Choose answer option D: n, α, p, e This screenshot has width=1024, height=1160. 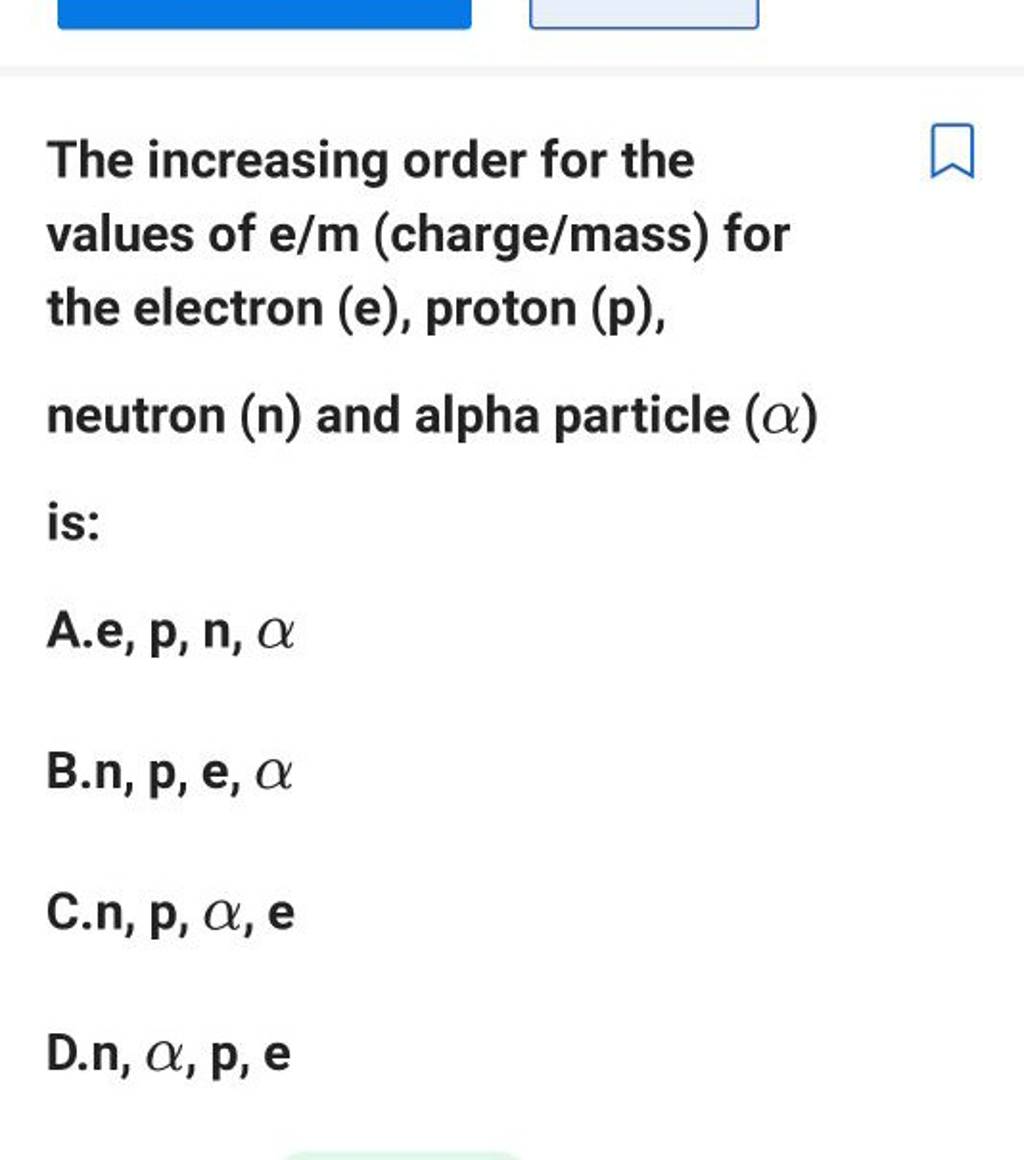click(x=170, y=1052)
